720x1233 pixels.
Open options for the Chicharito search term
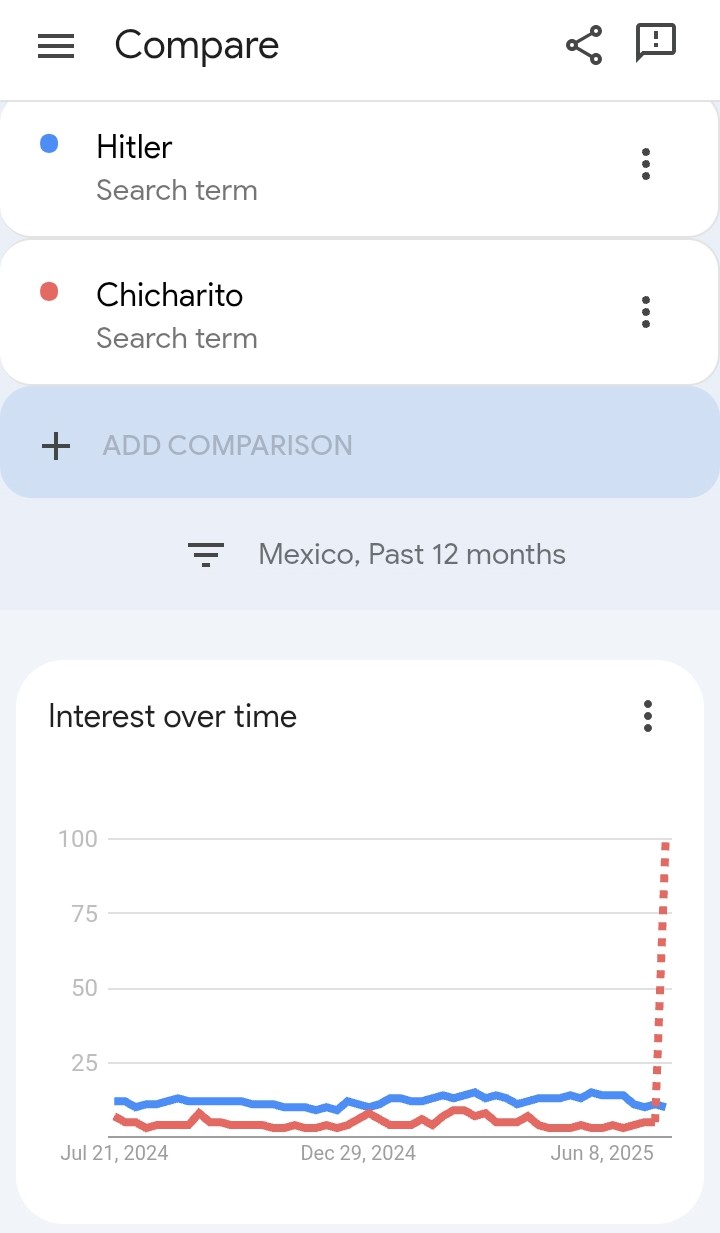[646, 312]
